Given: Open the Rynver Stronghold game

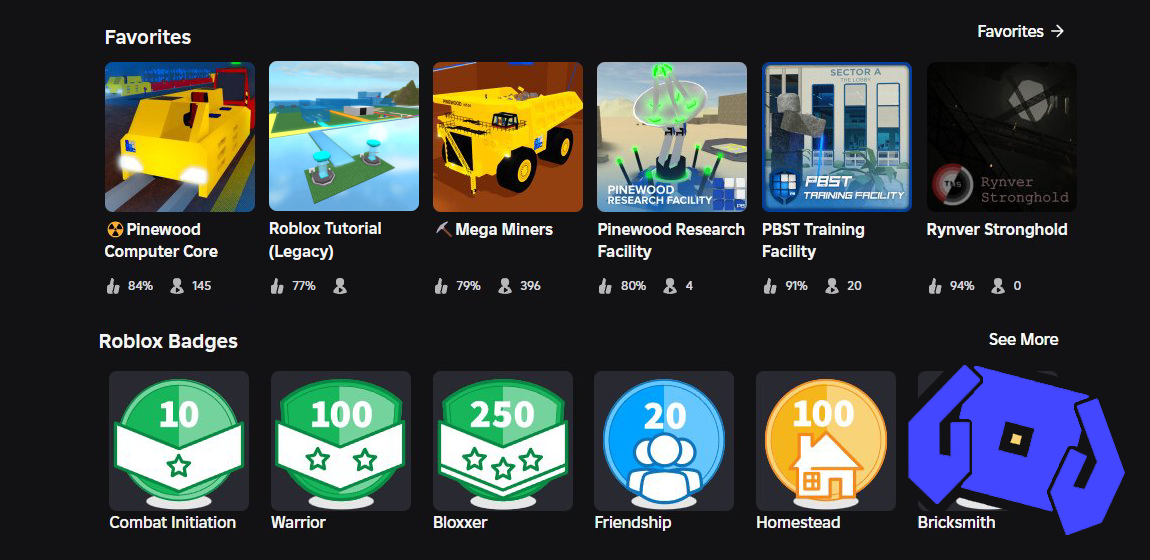Looking at the screenshot, I should click(x=1001, y=137).
